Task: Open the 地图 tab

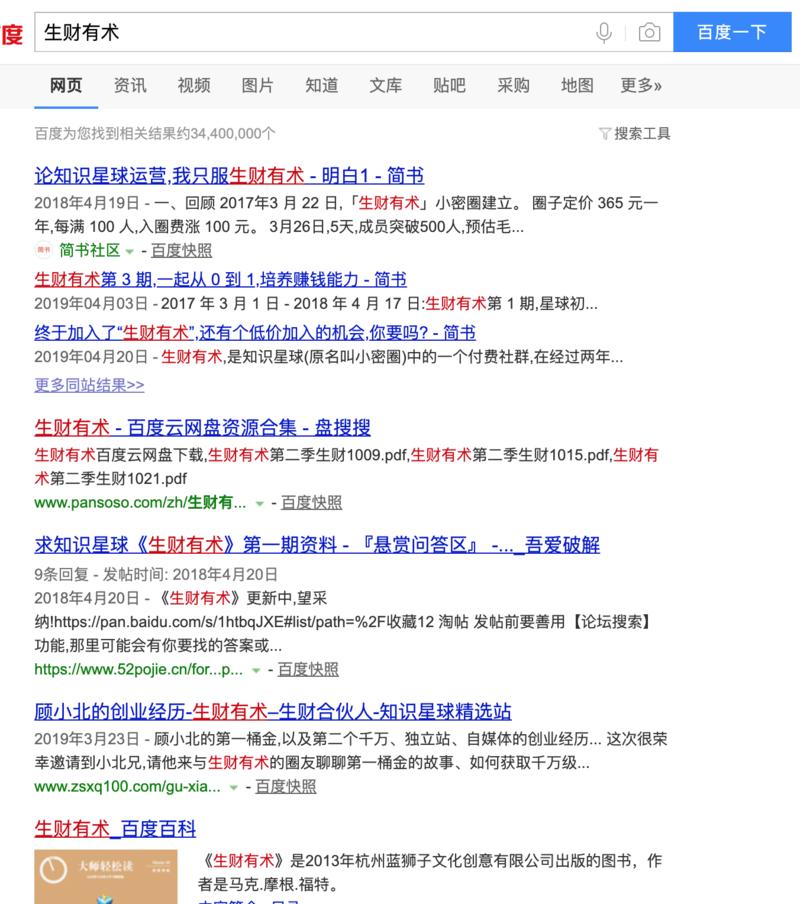Action: [577, 86]
